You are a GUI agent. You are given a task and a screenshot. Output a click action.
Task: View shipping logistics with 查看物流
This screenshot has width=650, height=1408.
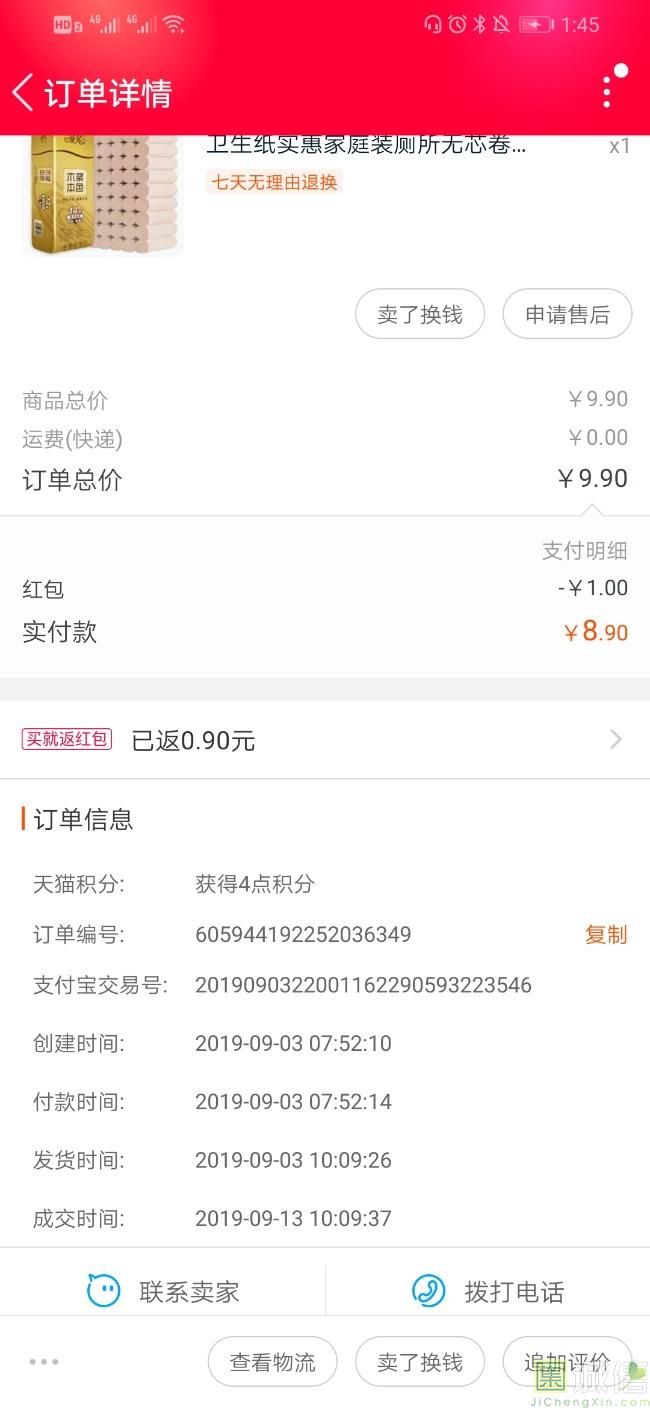[x=272, y=1362]
